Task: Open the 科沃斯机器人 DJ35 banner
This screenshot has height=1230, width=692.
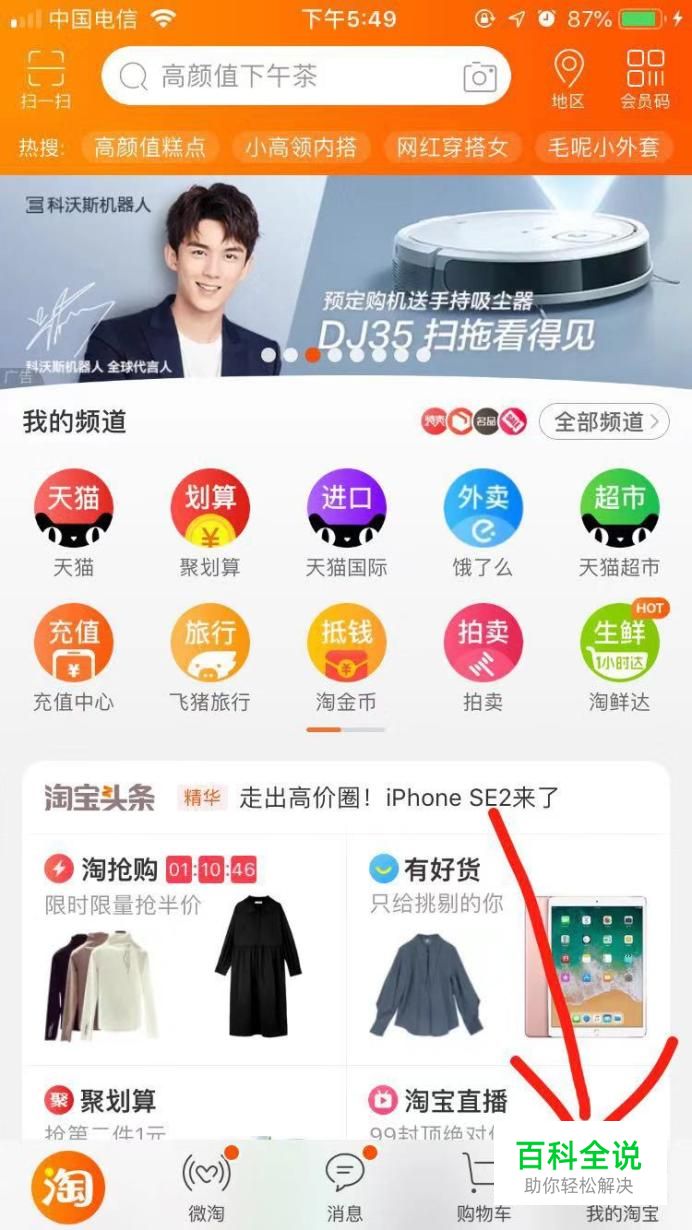Action: (346, 280)
